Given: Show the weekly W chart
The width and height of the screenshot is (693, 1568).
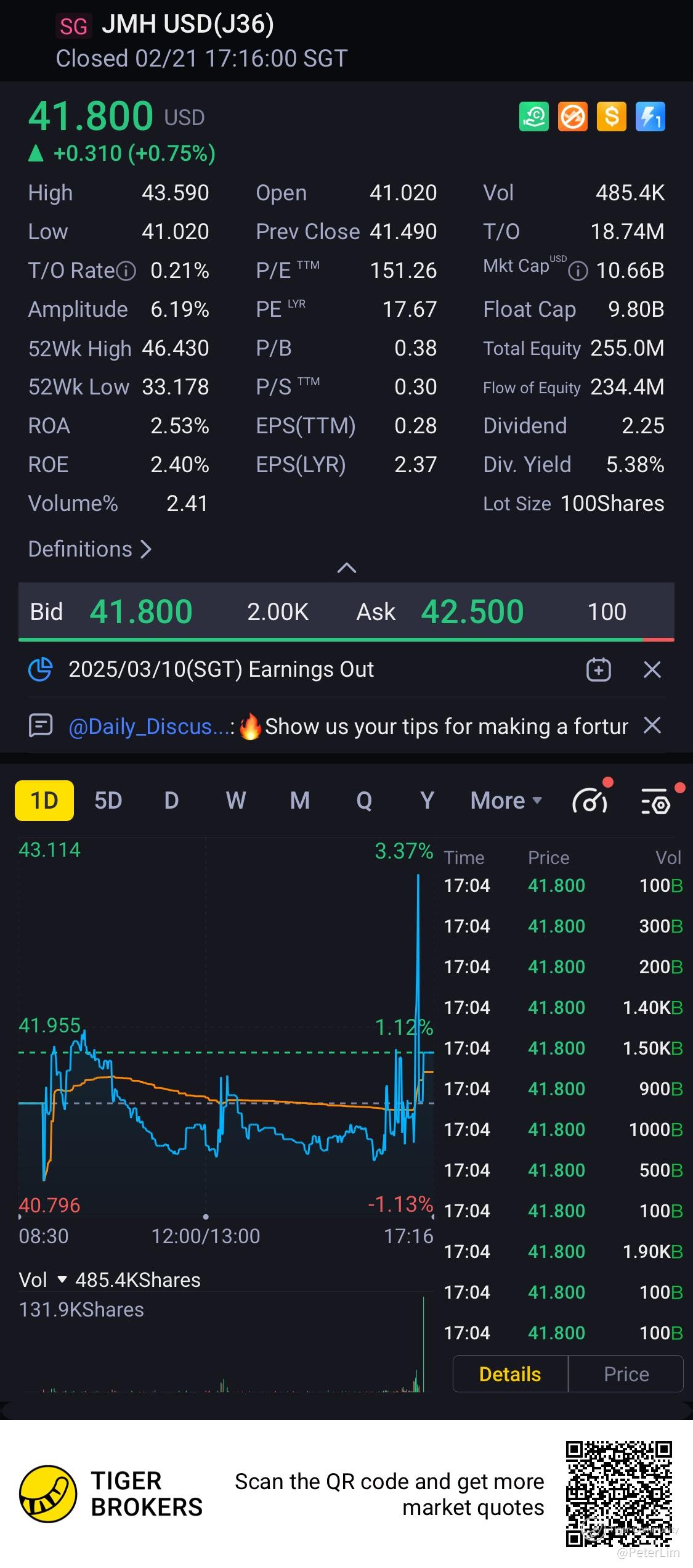Looking at the screenshot, I should point(235,801).
